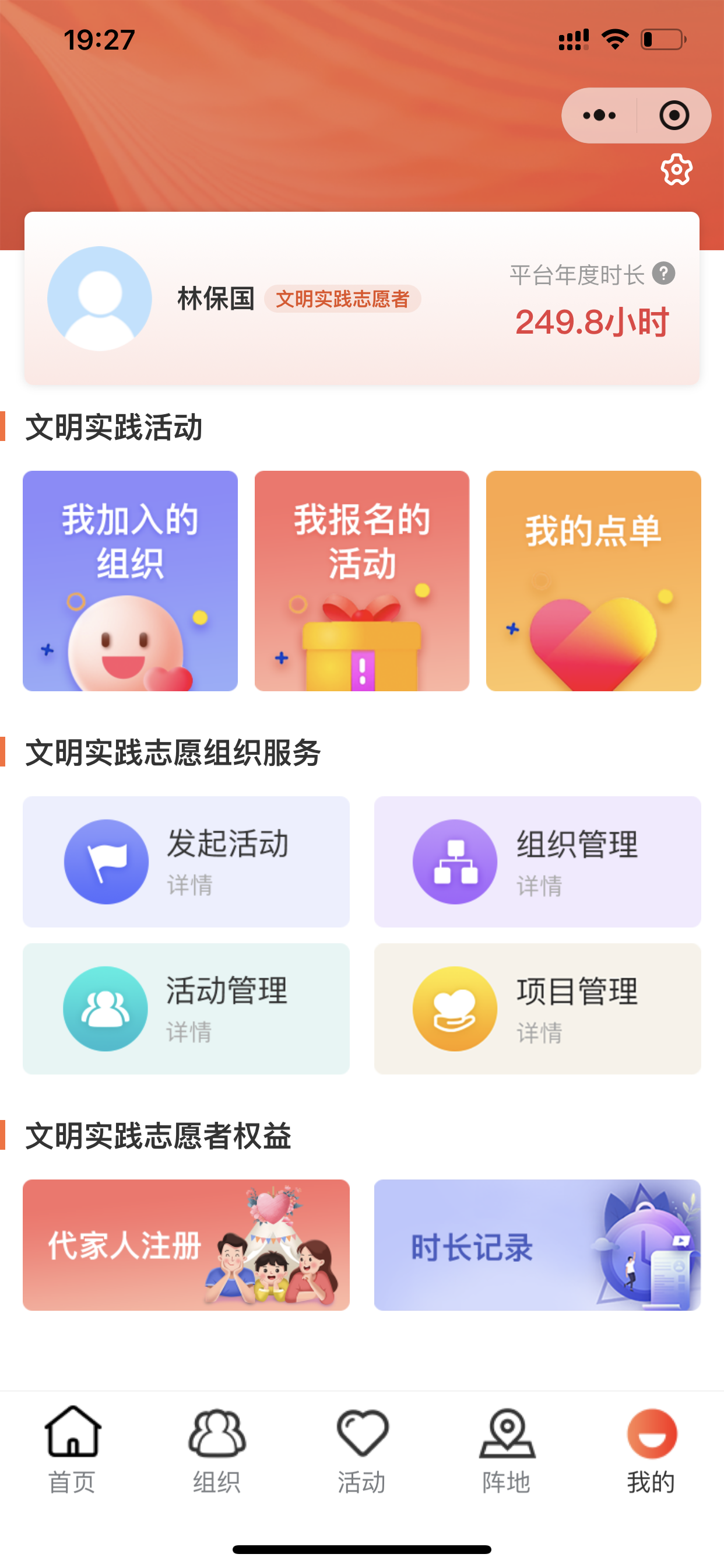View the 时长记录 banner
This screenshot has width=724, height=1568.
click(x=537, y=1245)
